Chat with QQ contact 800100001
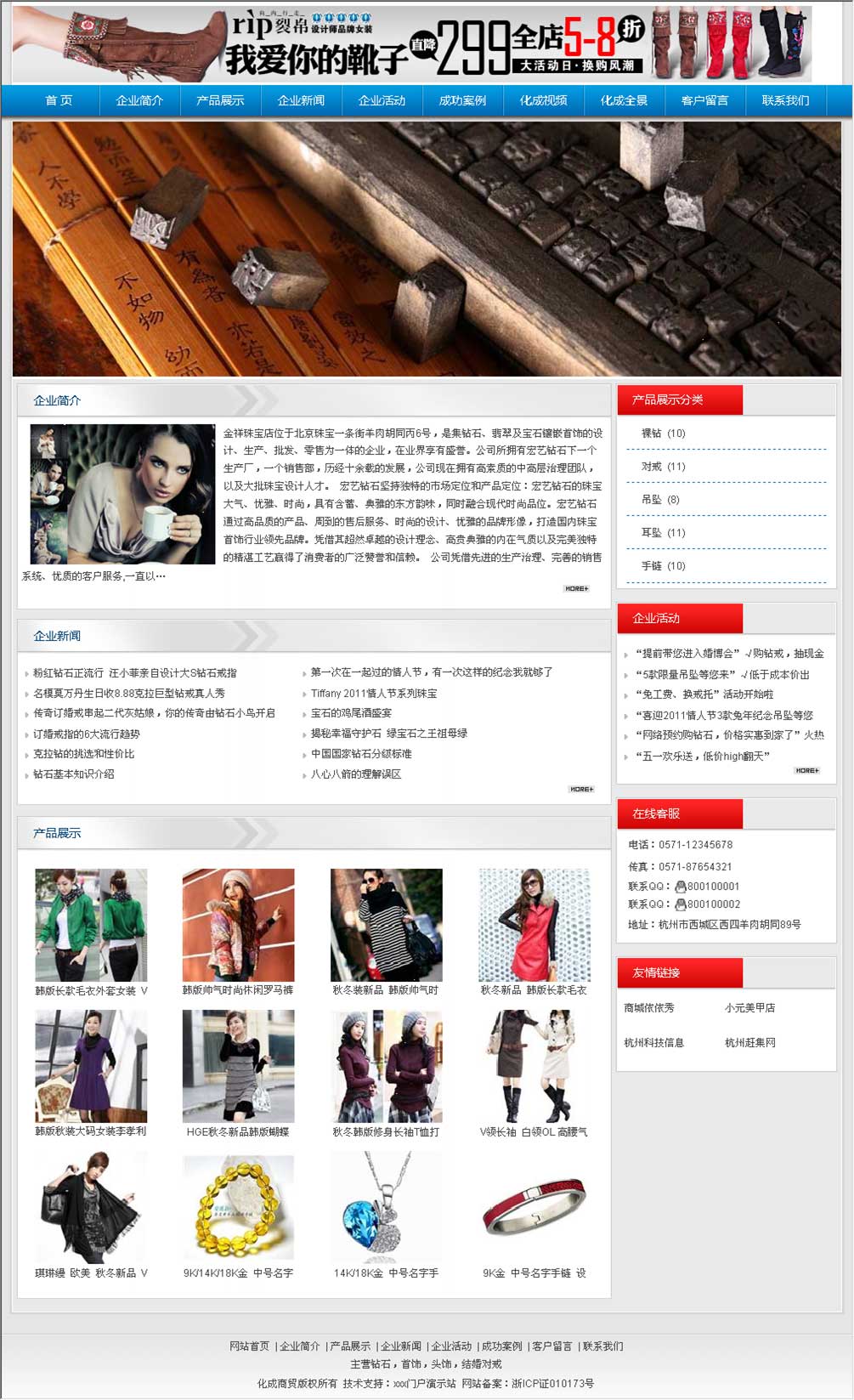 click(712, 887)
